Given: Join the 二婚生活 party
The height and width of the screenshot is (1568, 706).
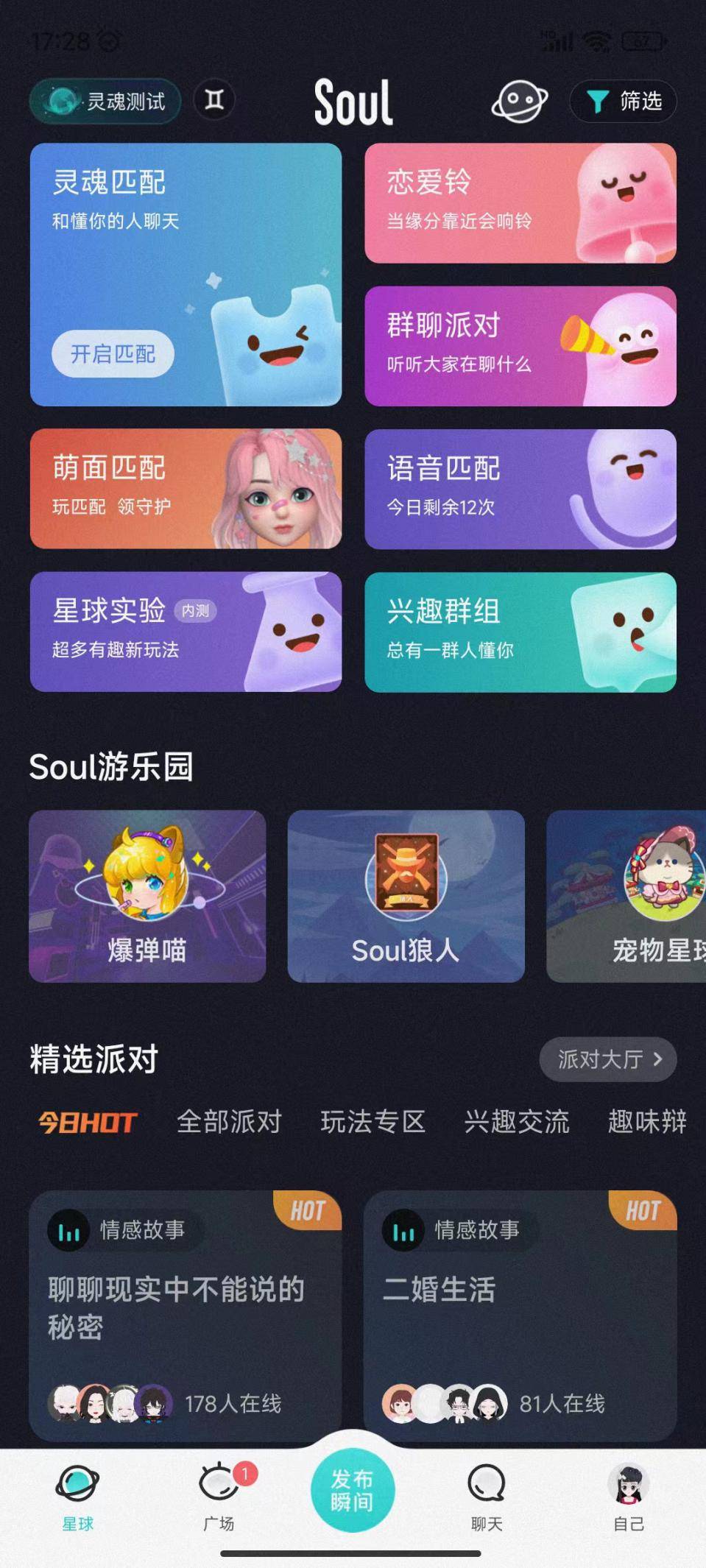Looking at the screenshot, I should [x=520, y=1316].
